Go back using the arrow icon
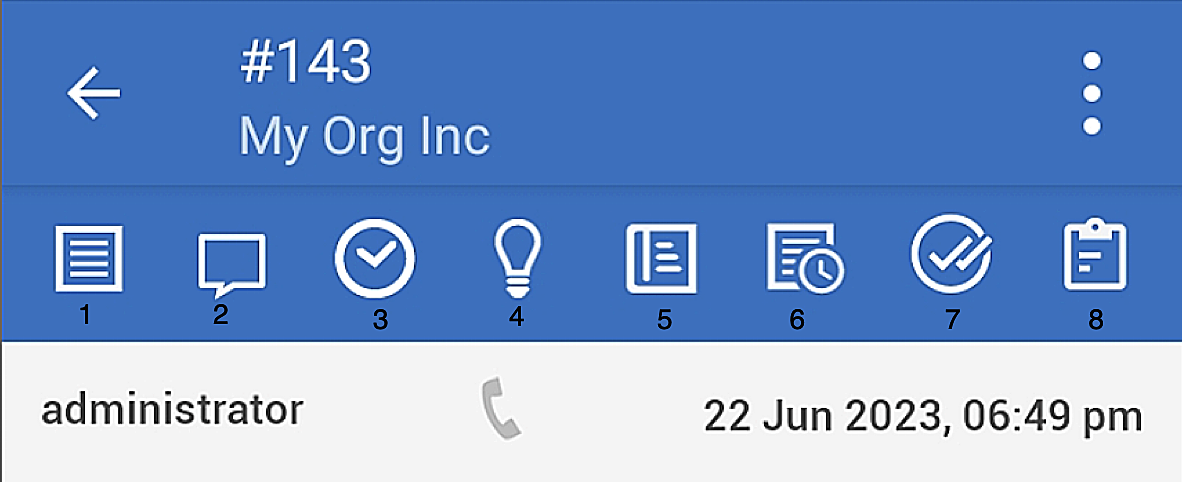 94,95
